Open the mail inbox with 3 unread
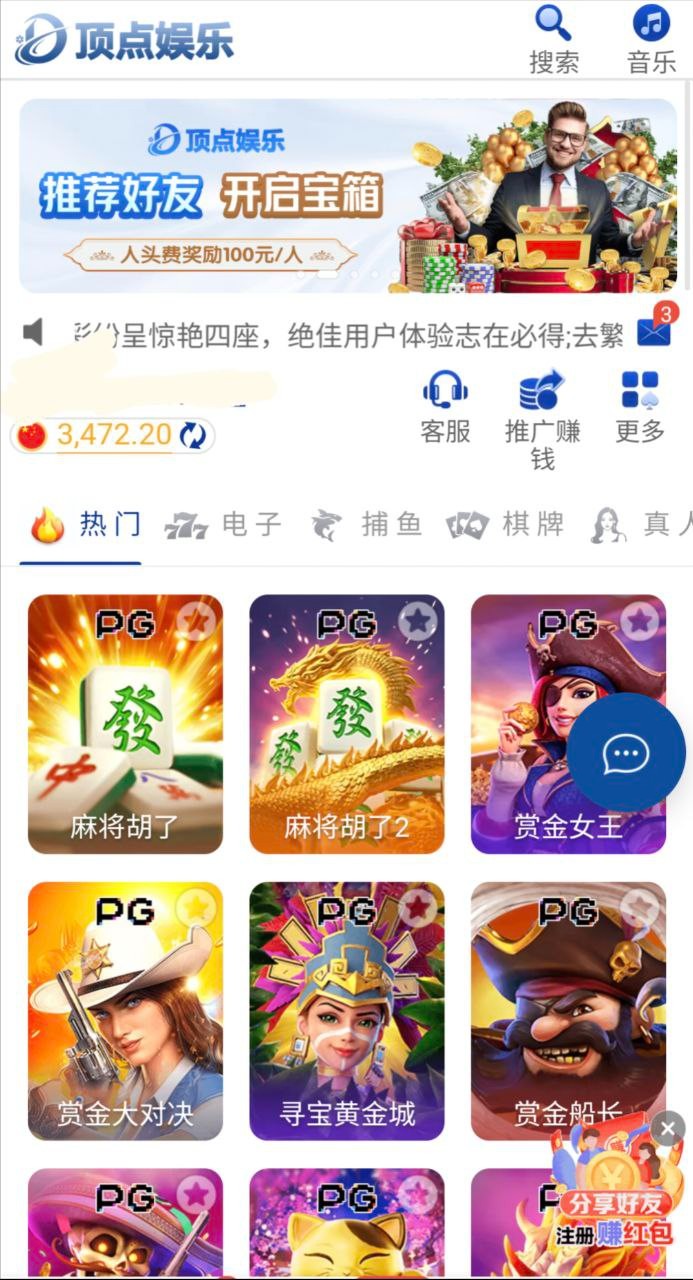 pos(654,329)
